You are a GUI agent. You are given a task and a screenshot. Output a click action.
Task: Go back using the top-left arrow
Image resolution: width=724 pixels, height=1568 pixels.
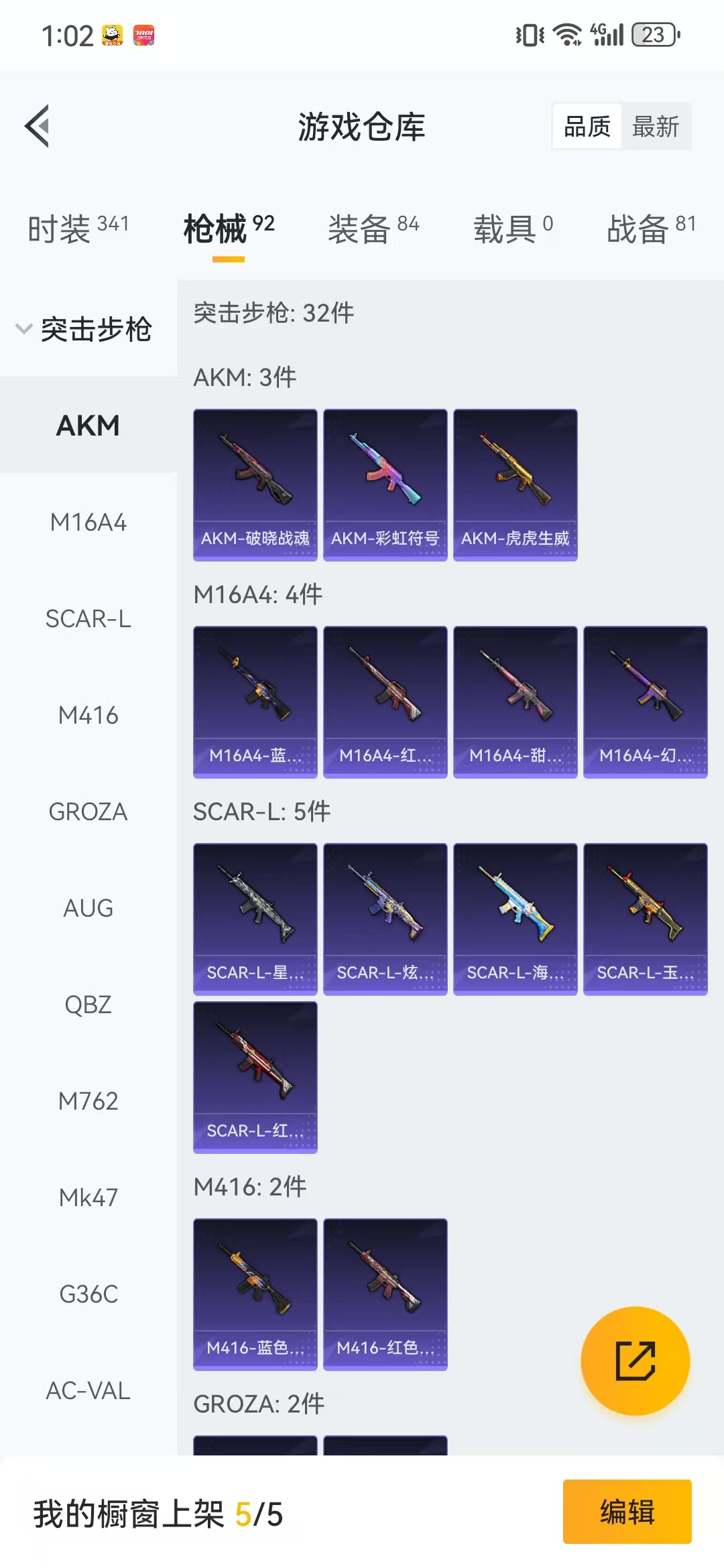pyautogui.click(x=38, y=126)
